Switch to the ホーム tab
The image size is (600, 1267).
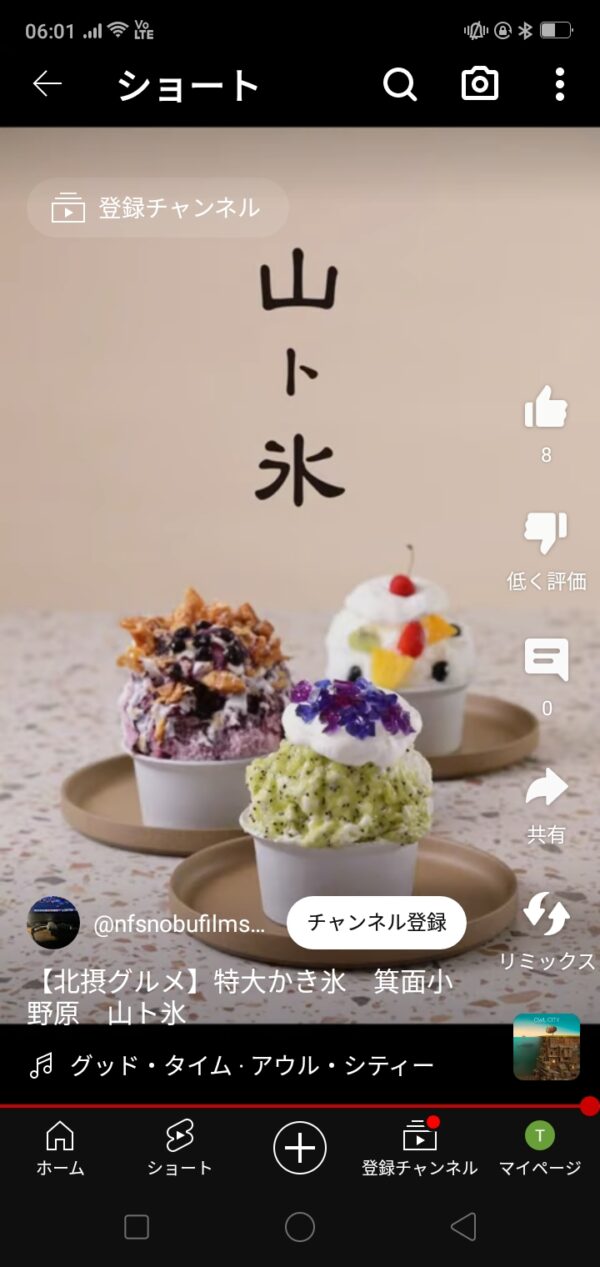point(60,1146)
